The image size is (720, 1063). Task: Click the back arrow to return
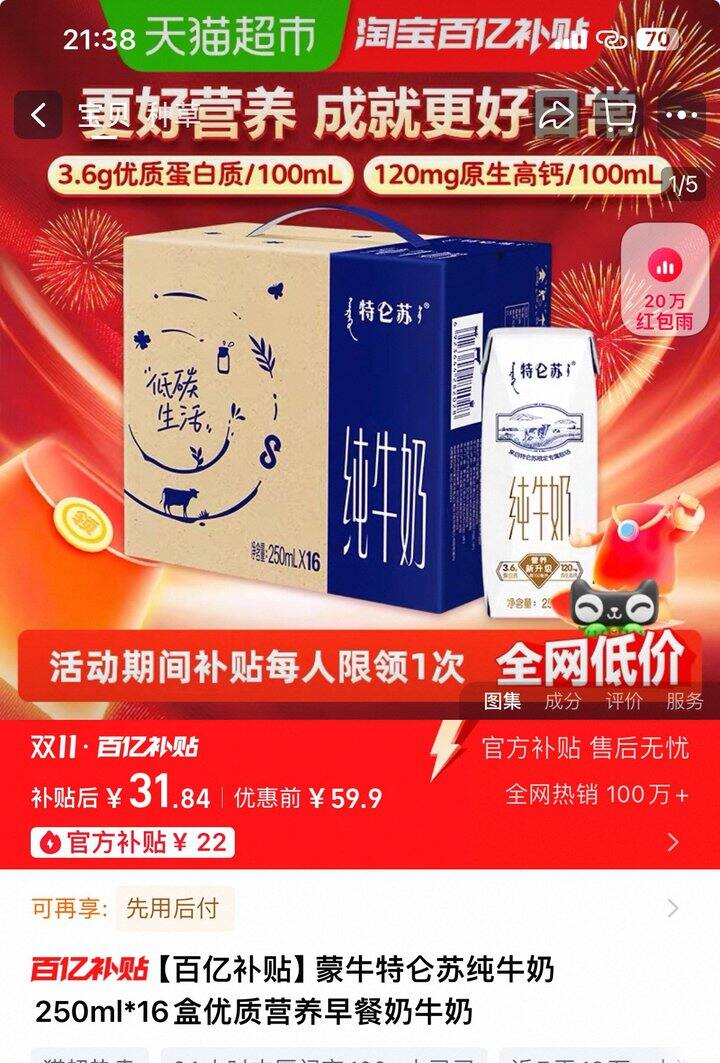[x=38, y=113]
